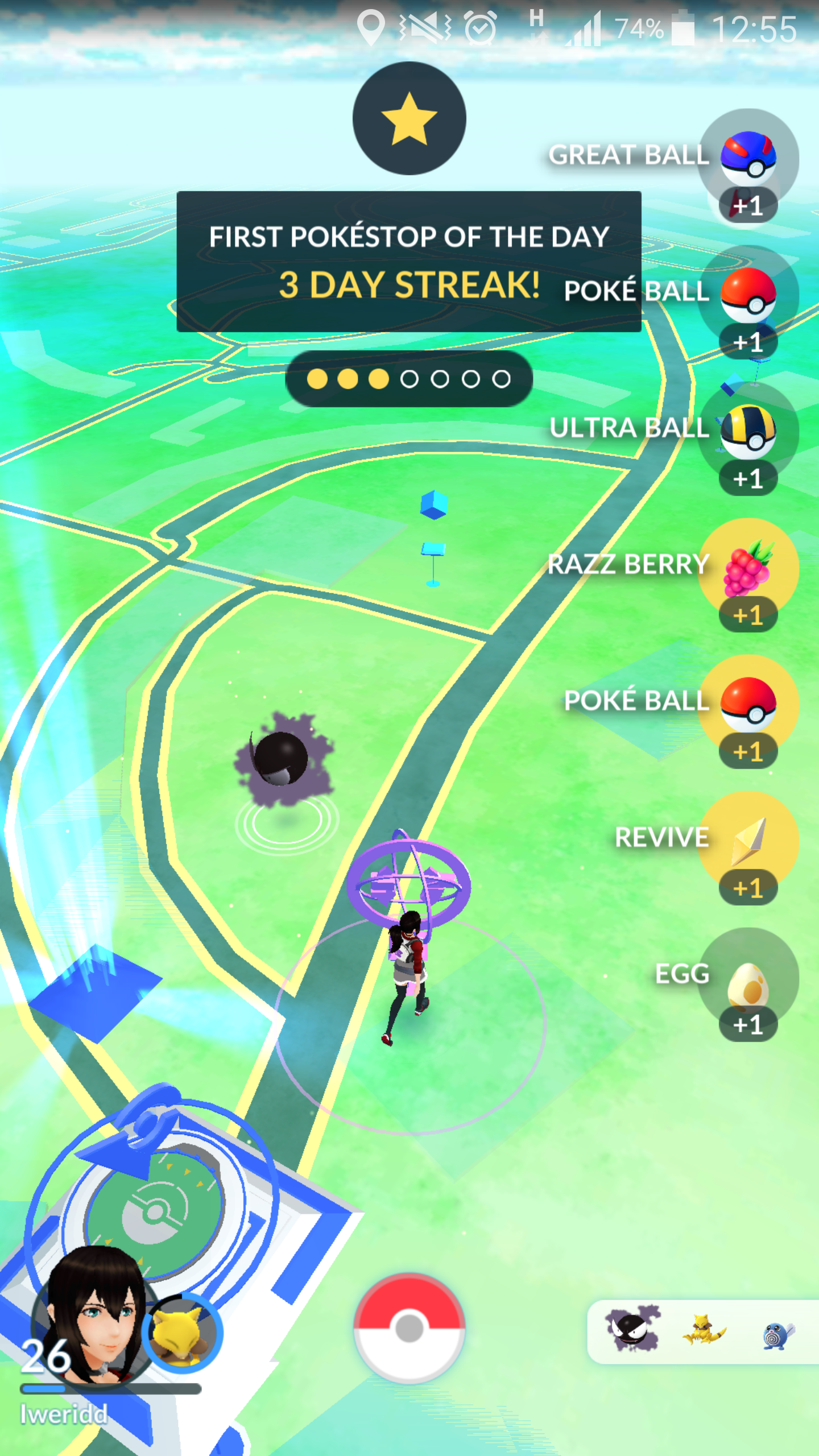Viewport: 819px width, 1456px height.
Task: Tap the PokéStop with the blue cube
Action: pyautogui.click(x=433, y=512)
